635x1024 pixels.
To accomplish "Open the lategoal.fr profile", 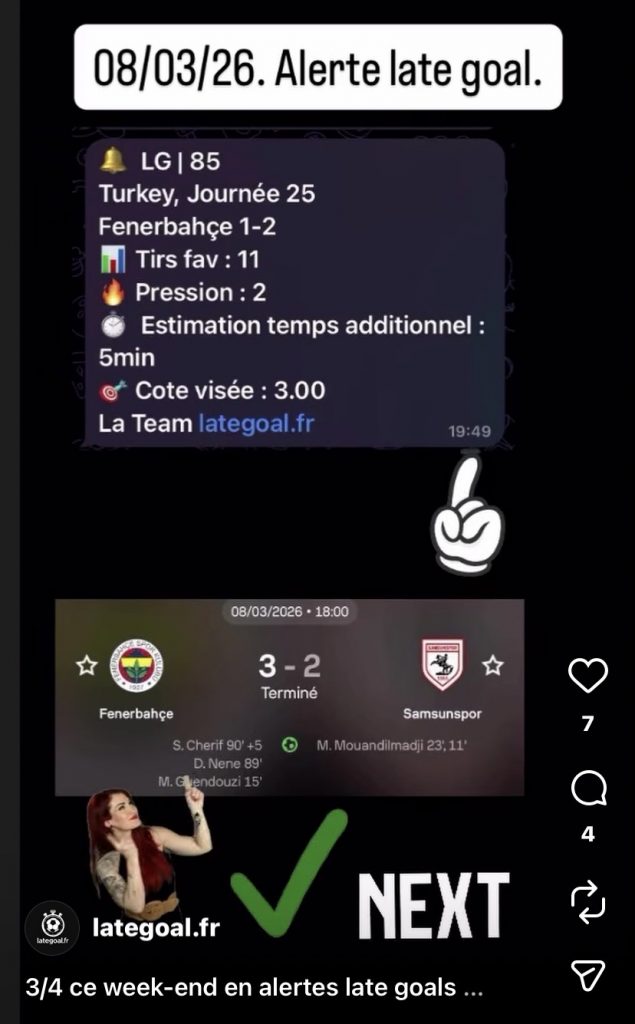I will coord(154,928).
